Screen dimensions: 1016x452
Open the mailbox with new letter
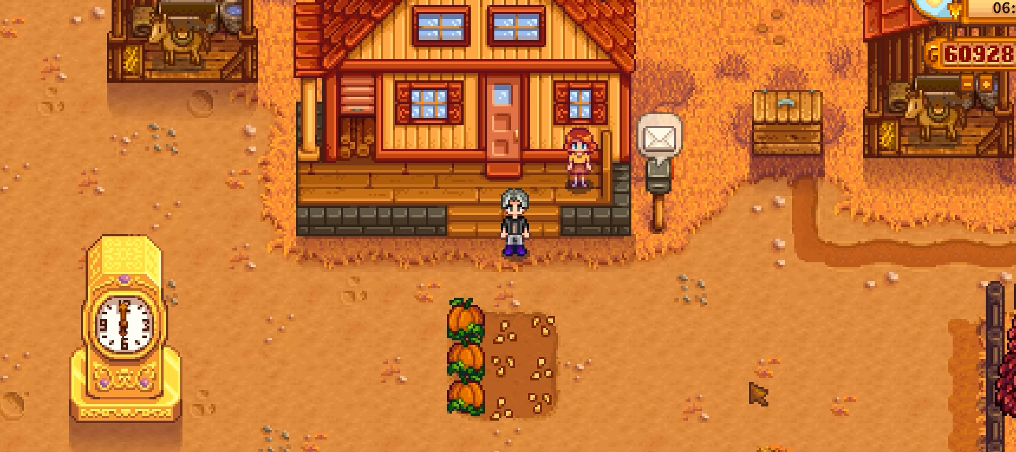pyautogui.click(x=659, y=178)
